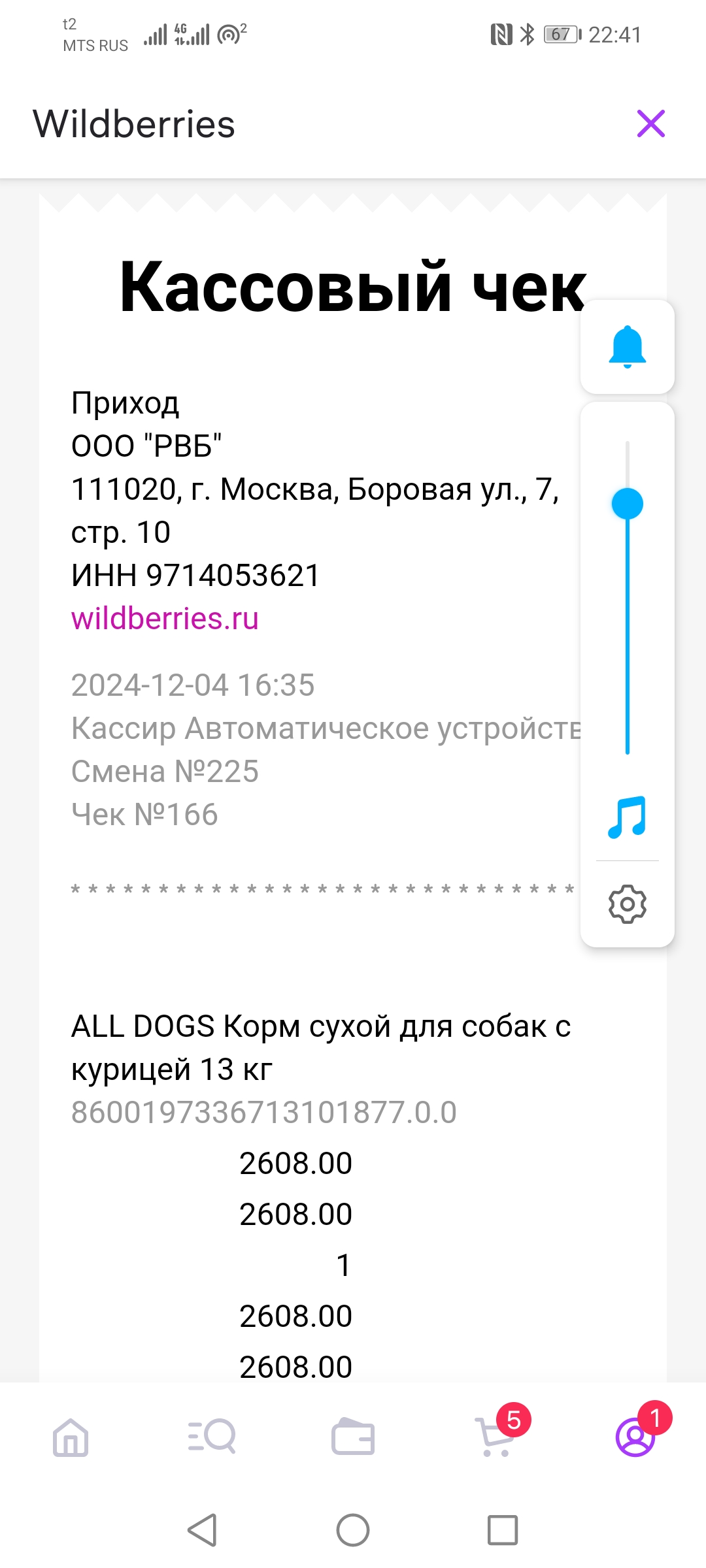Screen dimensions: 706x1568
Task: Open the gear settings icon
Action: (x=628, y=904)
